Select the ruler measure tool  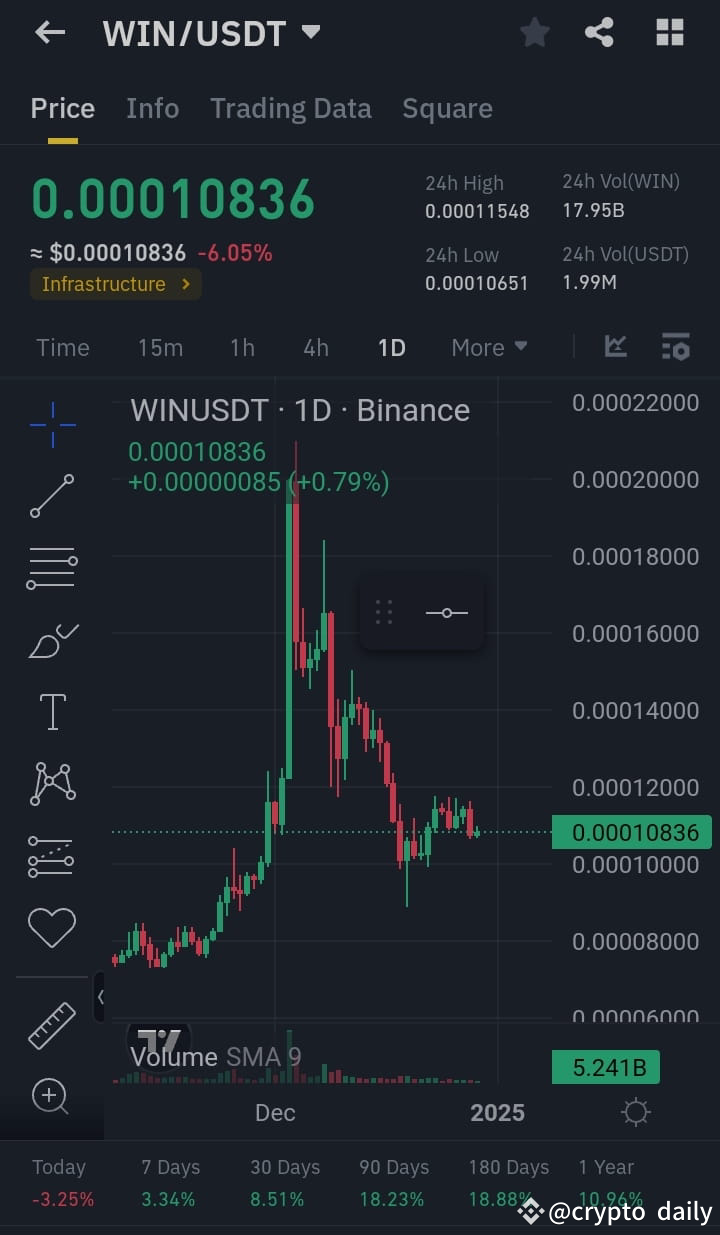pyautogui.click(x=52, y=1025)
